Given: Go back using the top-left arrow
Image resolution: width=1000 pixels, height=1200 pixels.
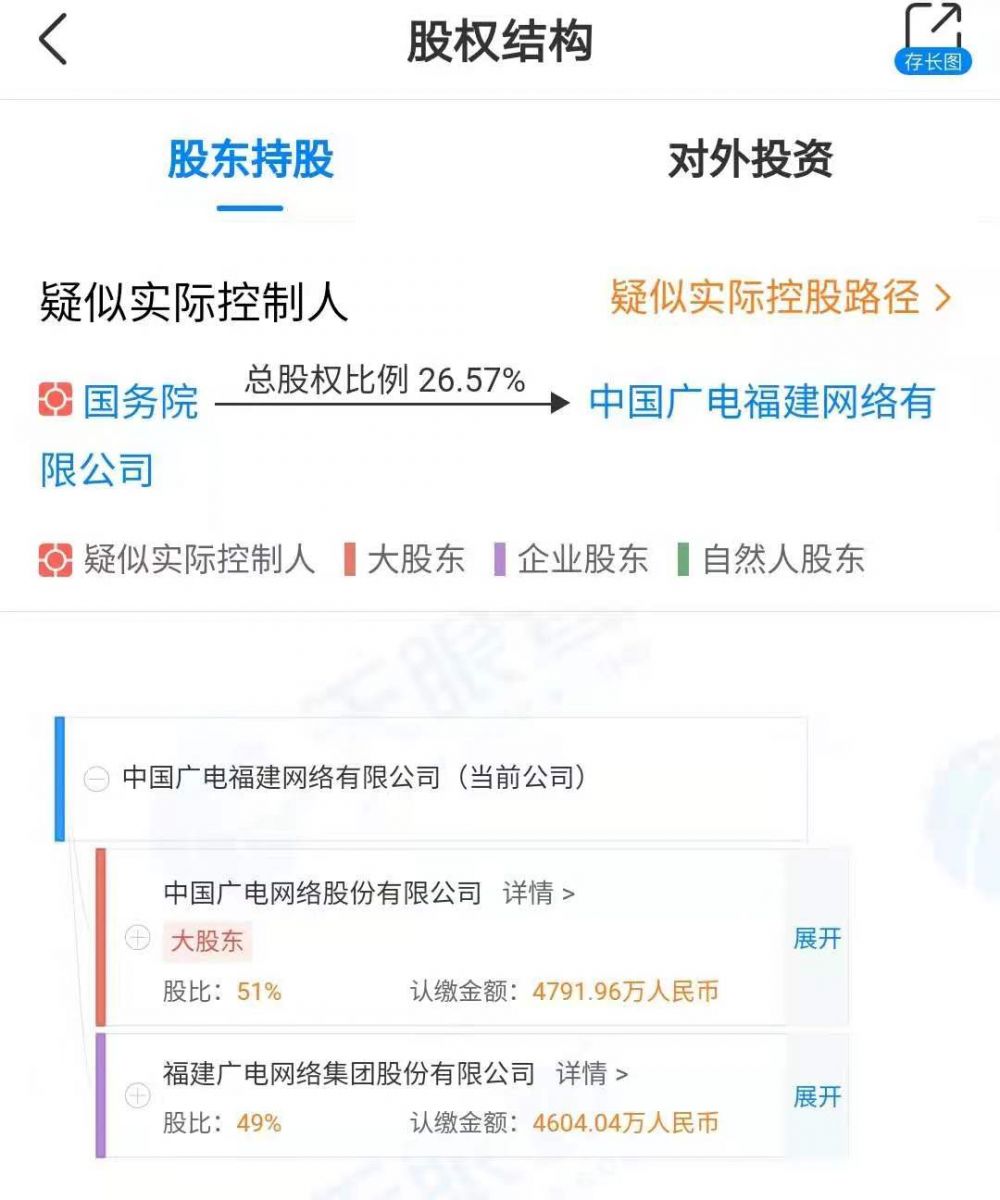Looking at the screenshot, I should (53, 42).
